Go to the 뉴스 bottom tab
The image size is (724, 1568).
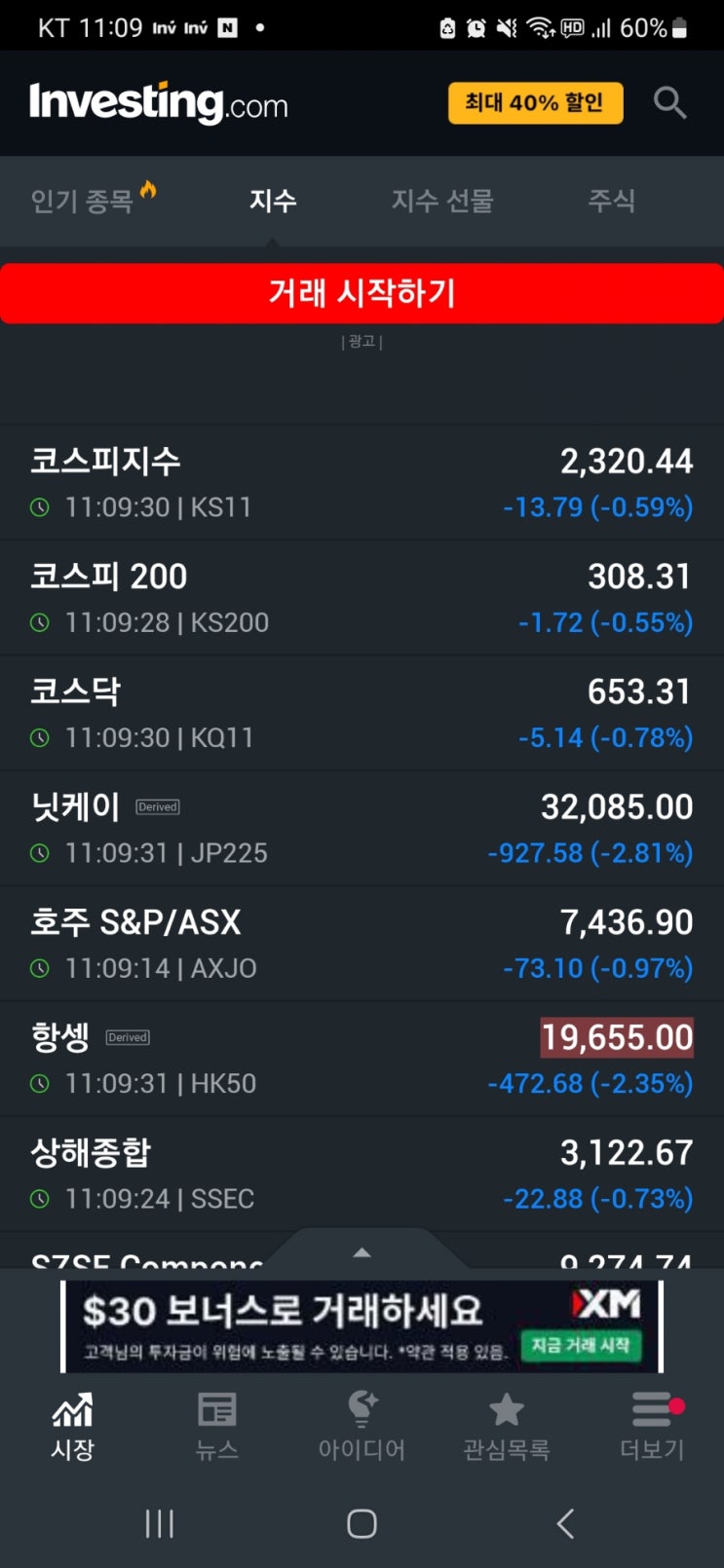(x=217, y=1426)
